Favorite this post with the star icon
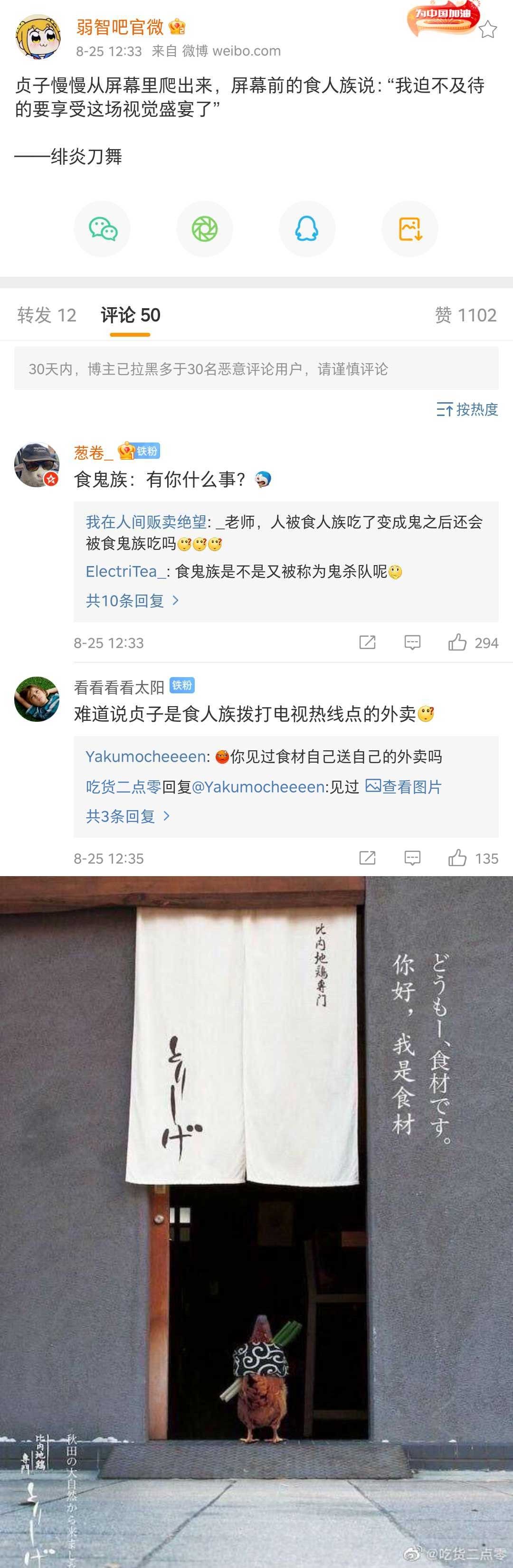Screen dimensions: 513x1568 click(x=487, y=29)
